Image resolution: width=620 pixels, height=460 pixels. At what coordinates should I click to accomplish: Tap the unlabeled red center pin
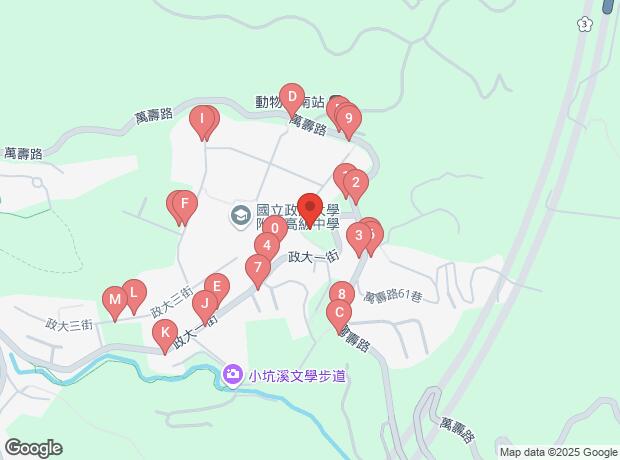click(x=310, y=208)
